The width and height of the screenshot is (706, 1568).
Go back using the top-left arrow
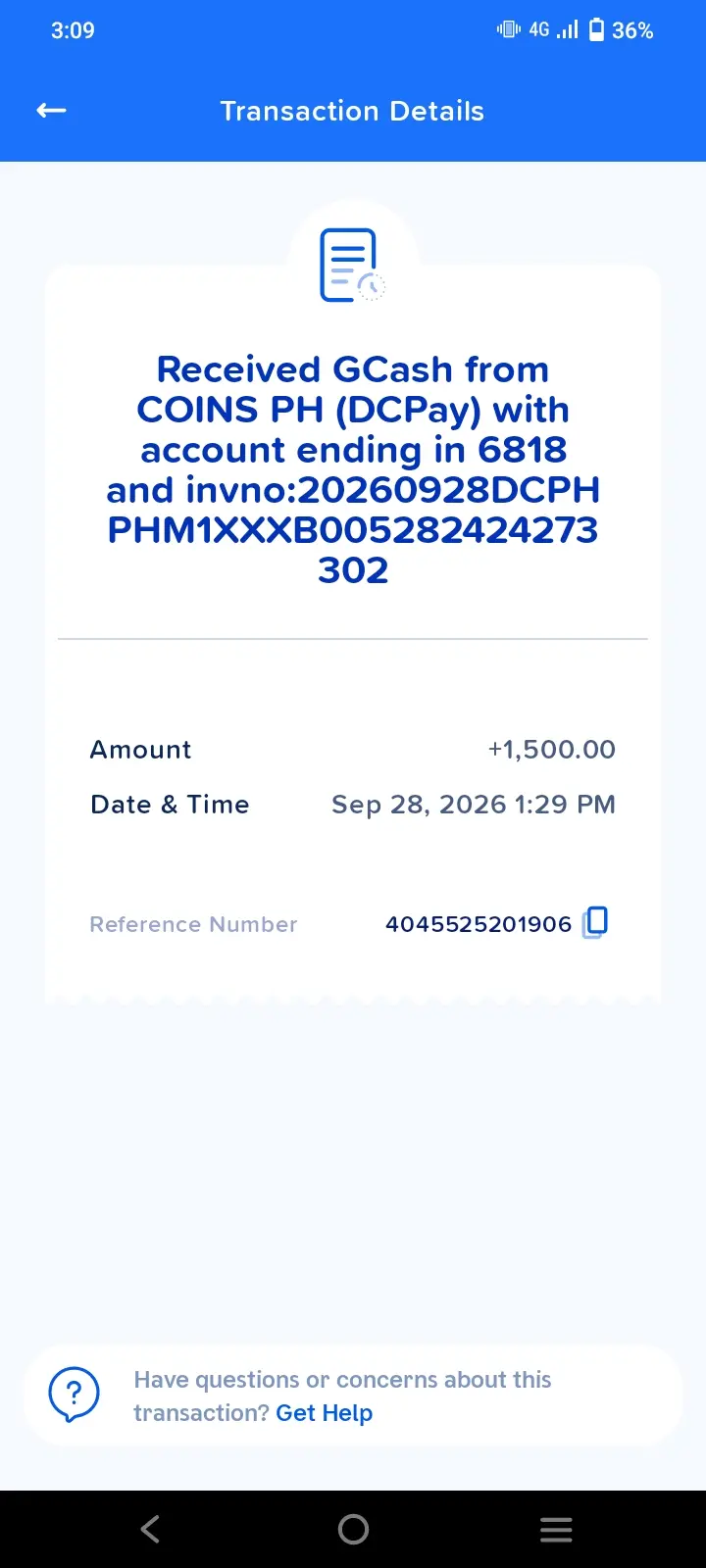coord(51,111)
